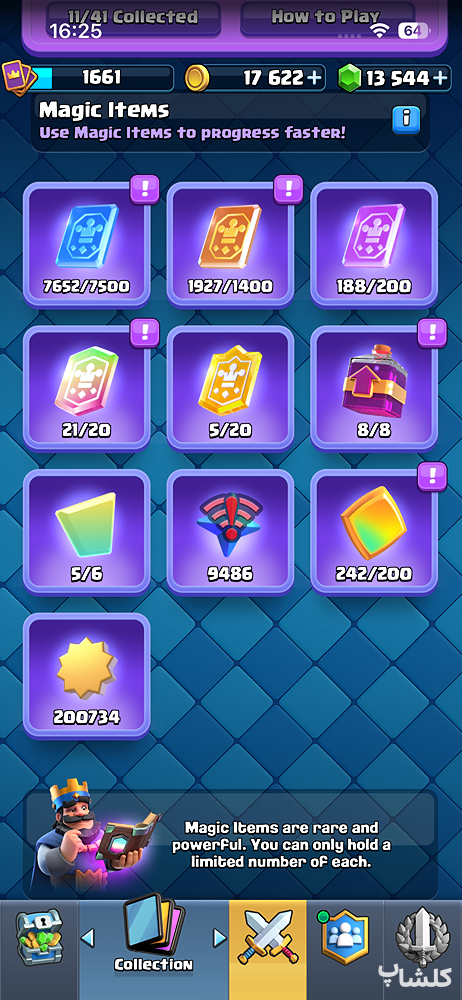Add more gold coins

[x=315, y=78]
